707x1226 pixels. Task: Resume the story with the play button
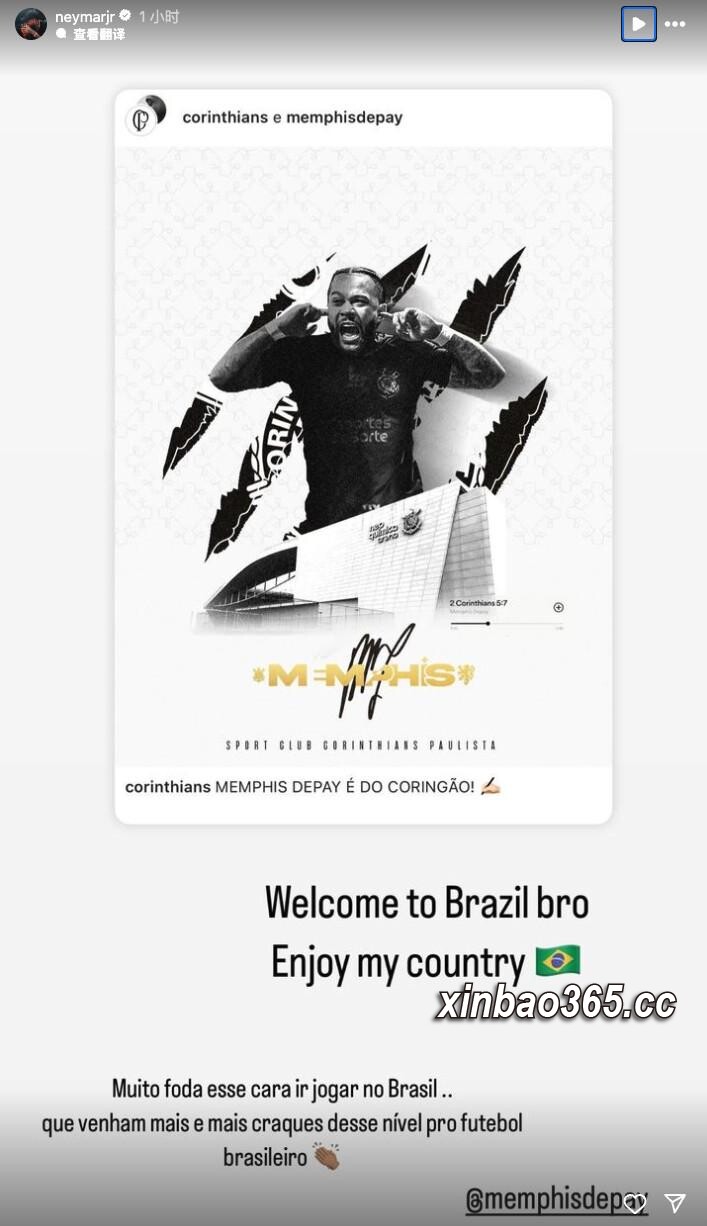(638, 24)
